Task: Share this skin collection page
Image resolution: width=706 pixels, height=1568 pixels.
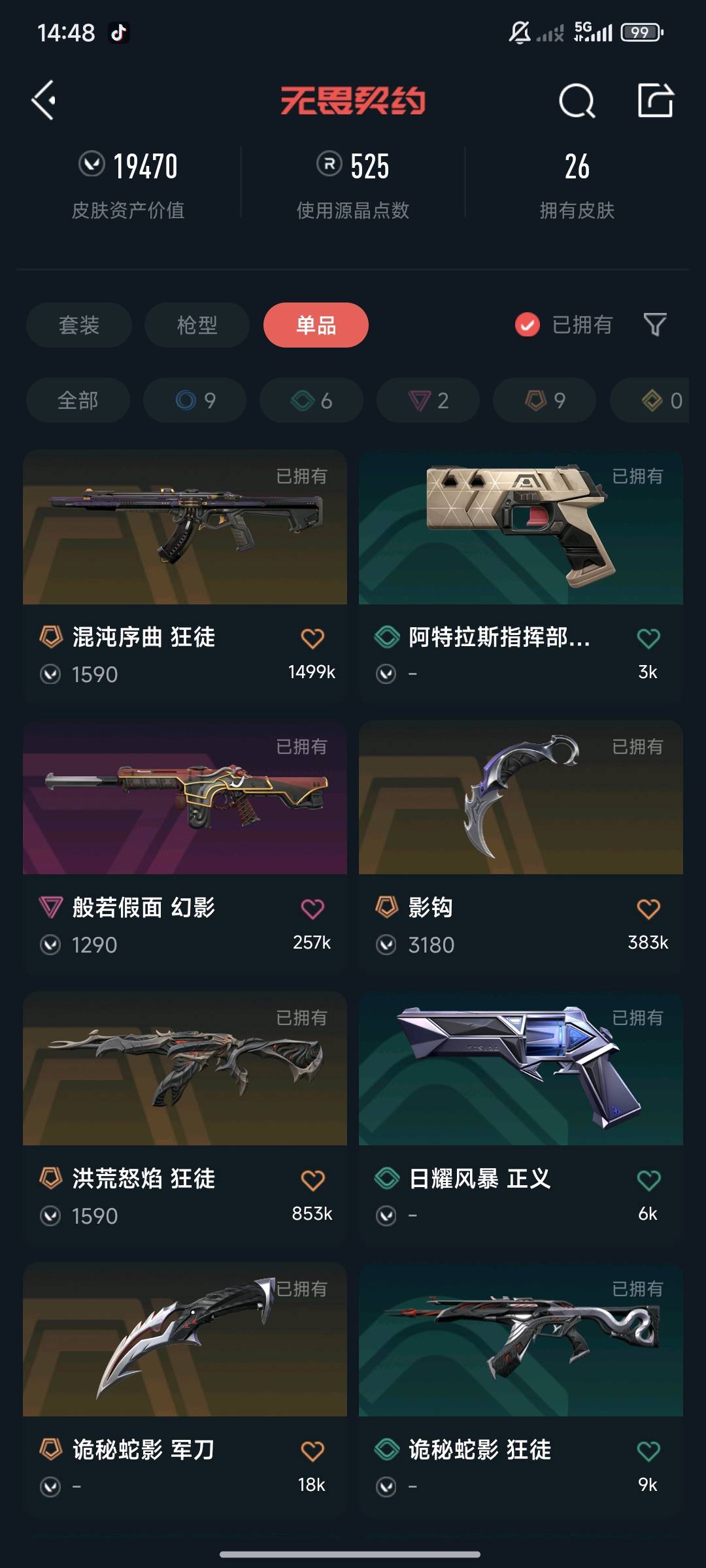Action: click(x=655, y=101)
